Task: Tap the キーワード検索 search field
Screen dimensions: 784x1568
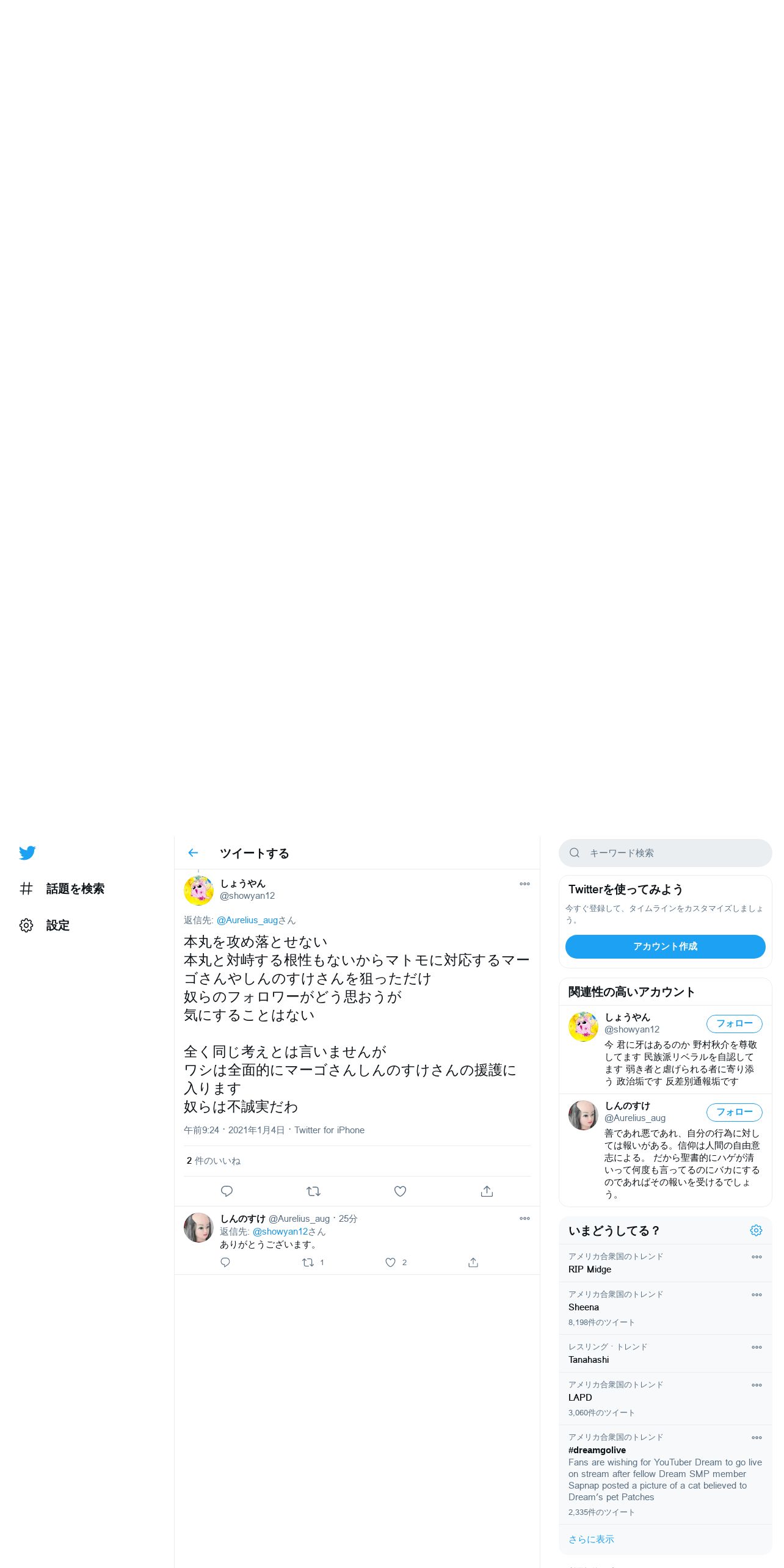Action: pyautogui.click(x=666, y=853)
